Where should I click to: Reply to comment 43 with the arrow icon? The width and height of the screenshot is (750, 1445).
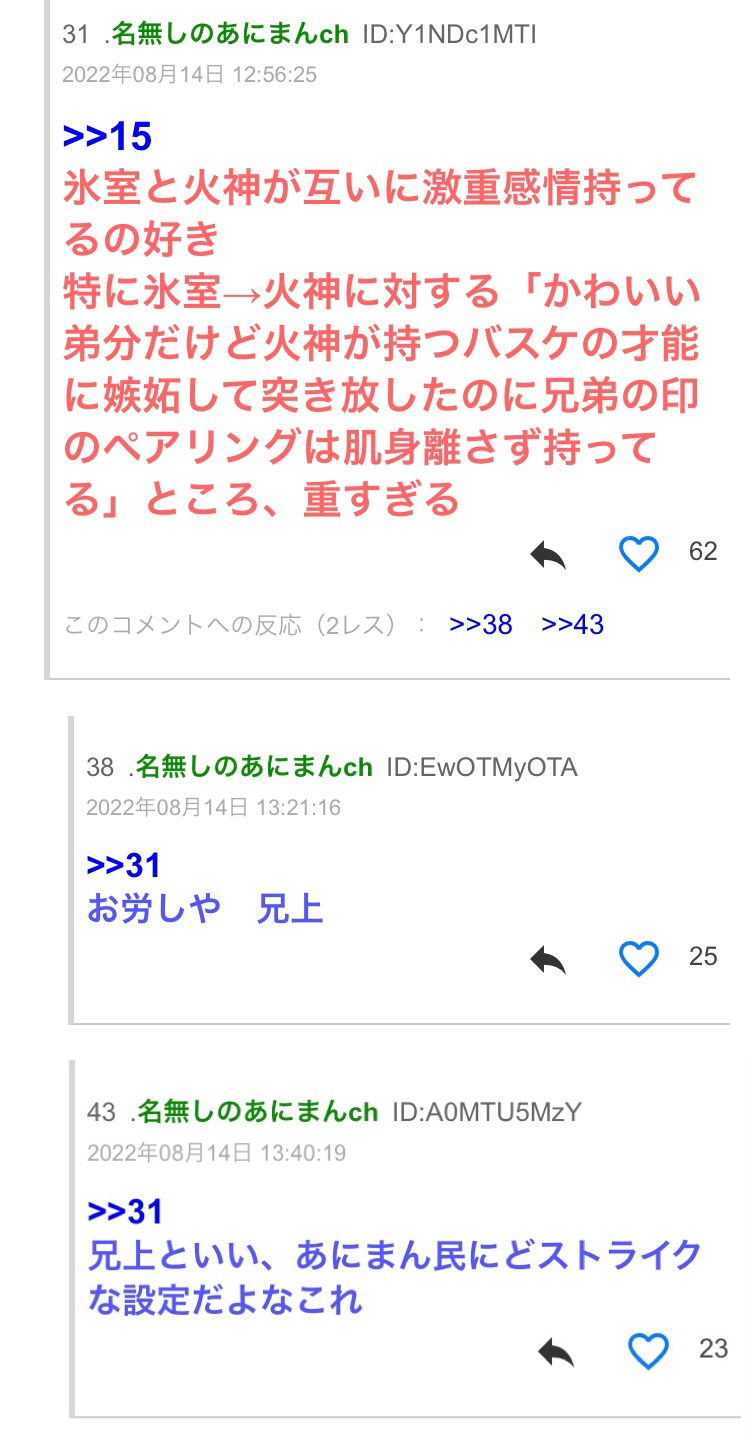[x=556, y=1353]
